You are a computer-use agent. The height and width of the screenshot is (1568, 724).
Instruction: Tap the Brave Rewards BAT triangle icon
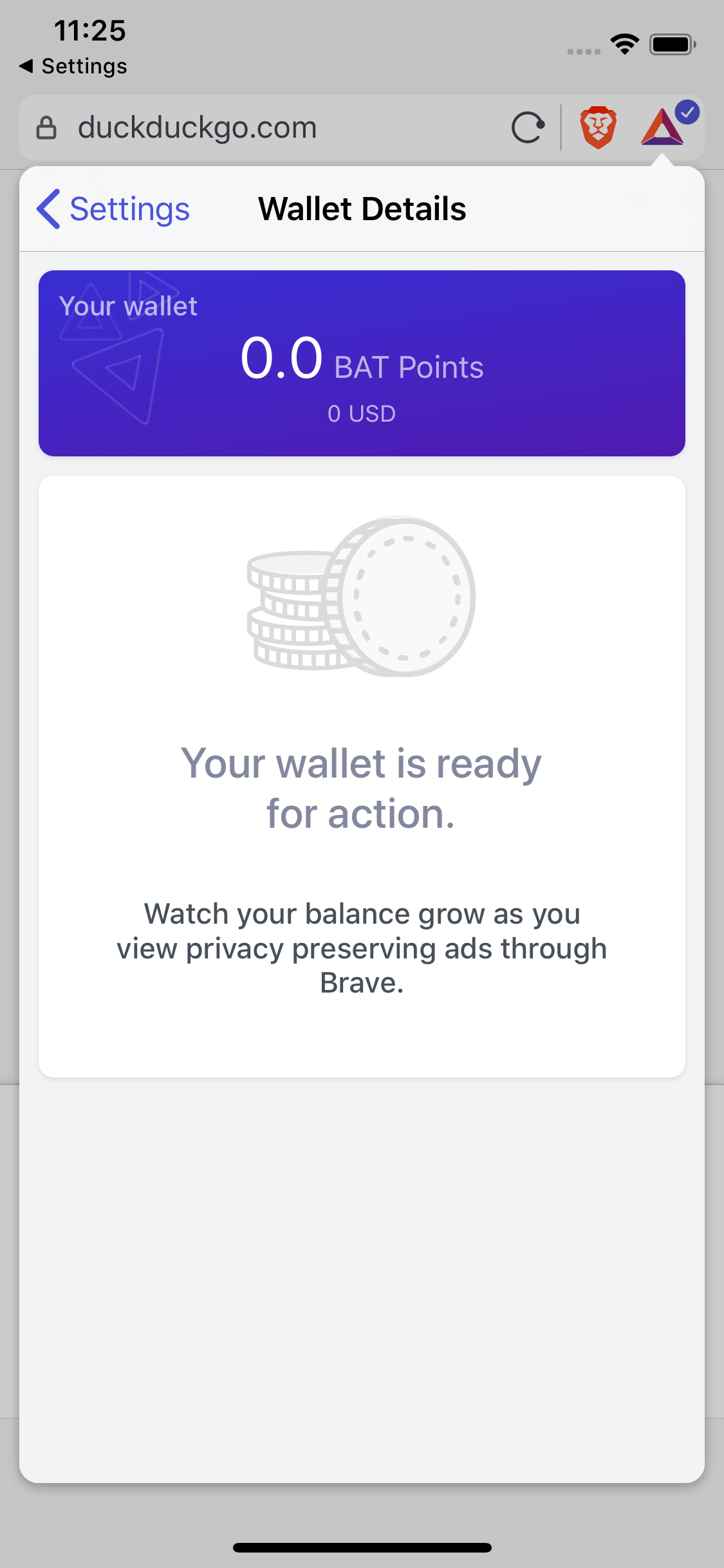pyautogui.click(x=663, y=127)
